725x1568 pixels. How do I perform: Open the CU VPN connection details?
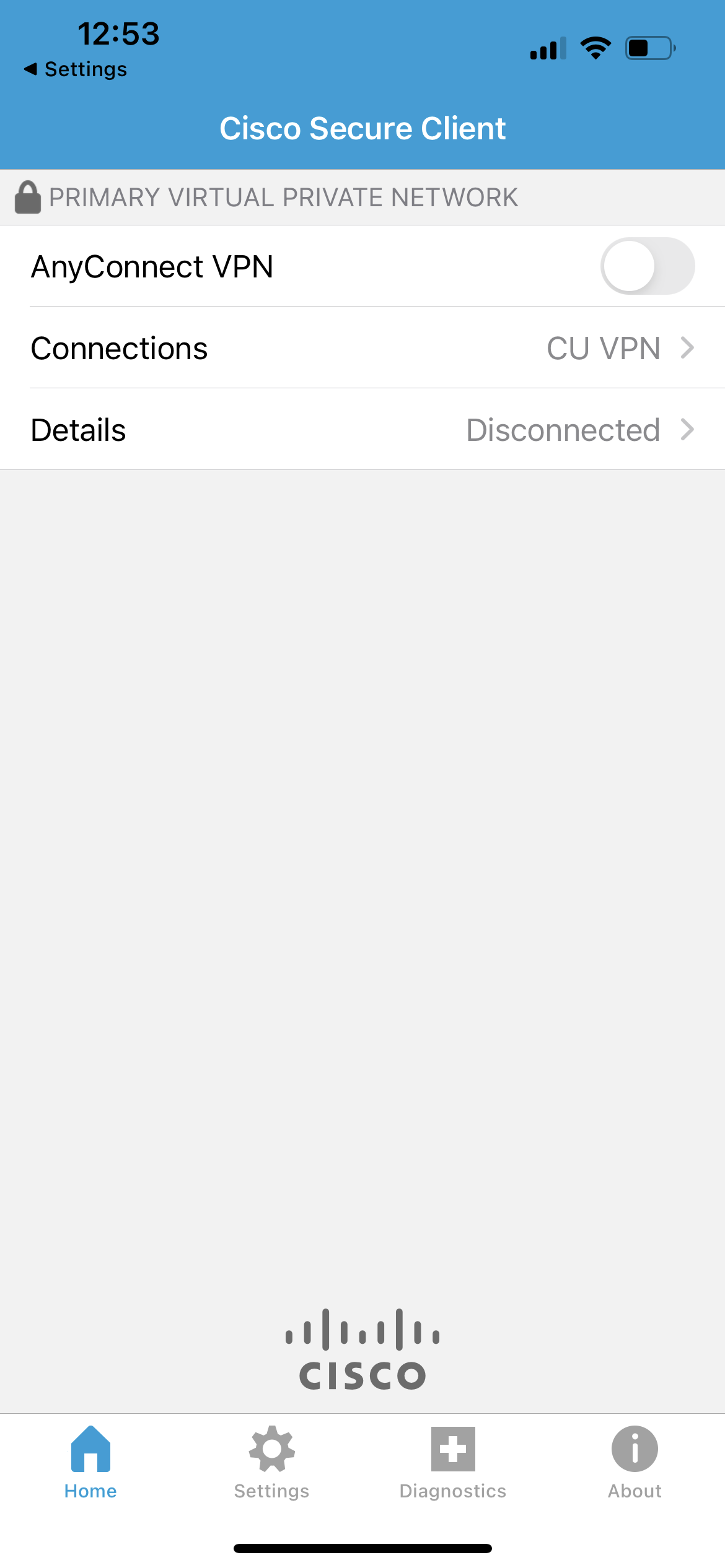tap(604, 348)
